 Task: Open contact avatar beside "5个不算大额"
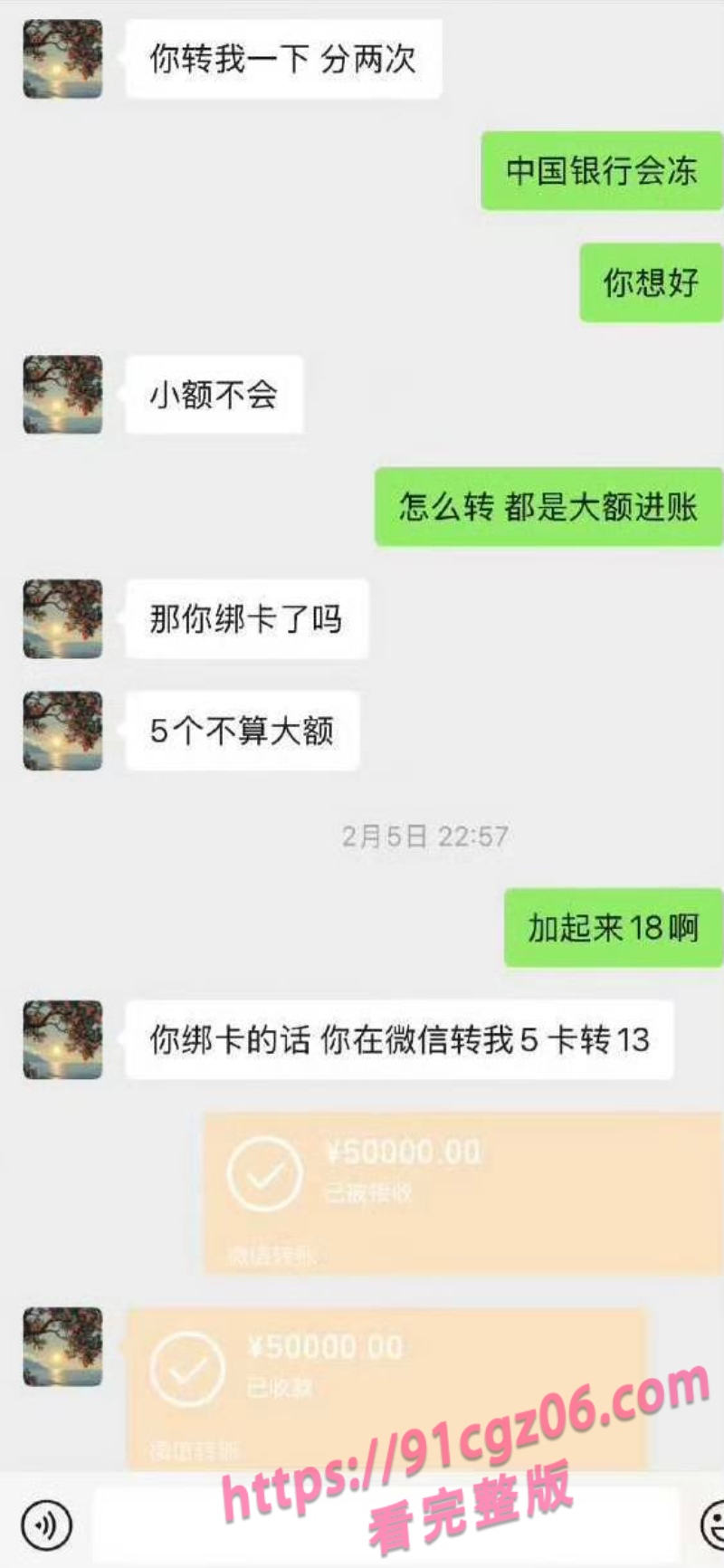click(62, 731)
